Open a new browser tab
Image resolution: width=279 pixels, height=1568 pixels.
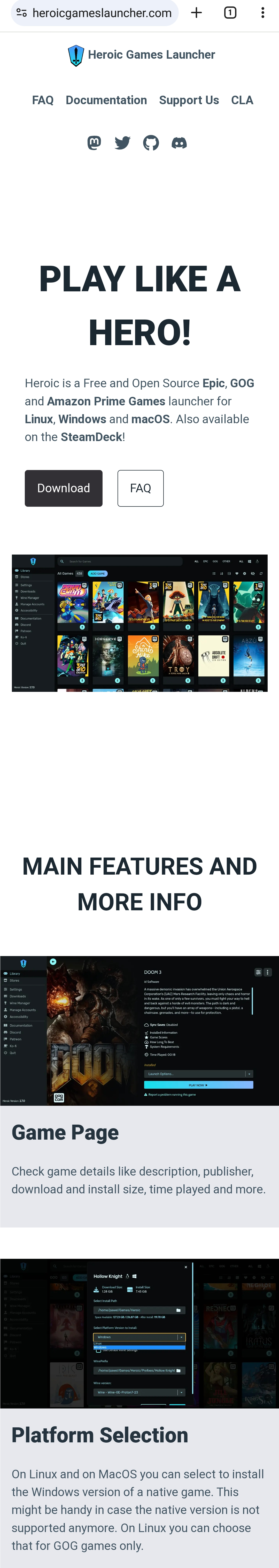coord(196,13)
